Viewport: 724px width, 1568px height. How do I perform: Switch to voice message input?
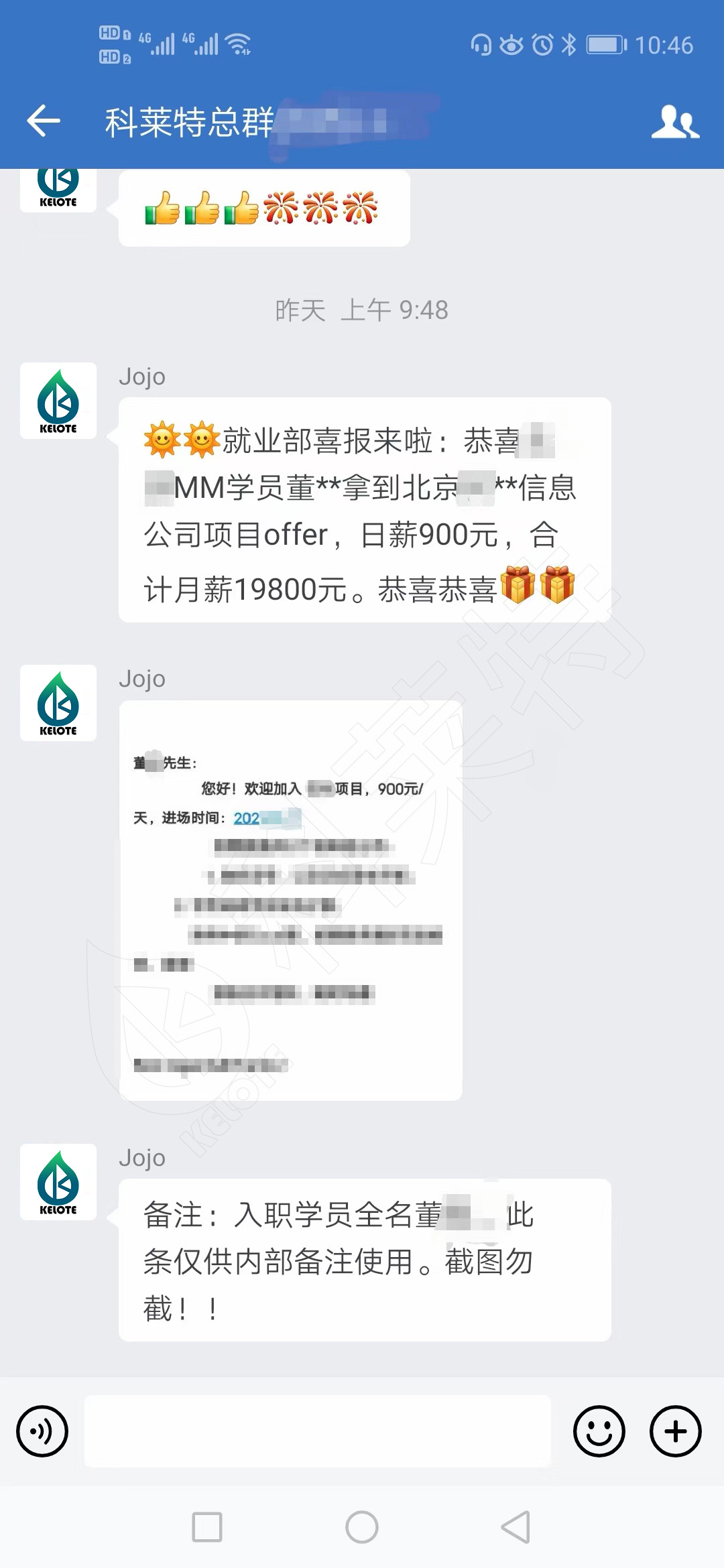[42, 1431]
